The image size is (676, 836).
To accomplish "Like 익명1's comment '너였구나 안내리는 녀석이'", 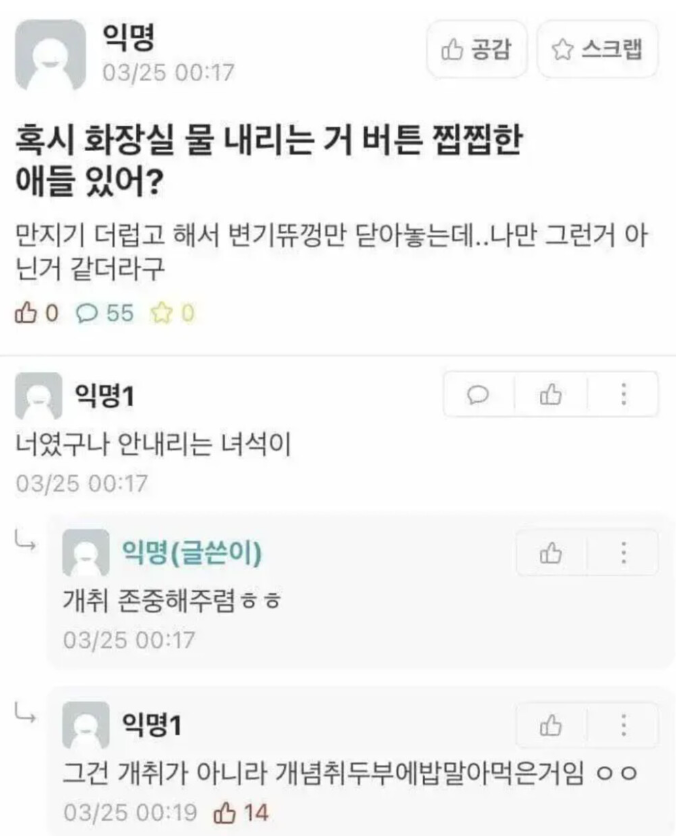I will coord(551,394).
